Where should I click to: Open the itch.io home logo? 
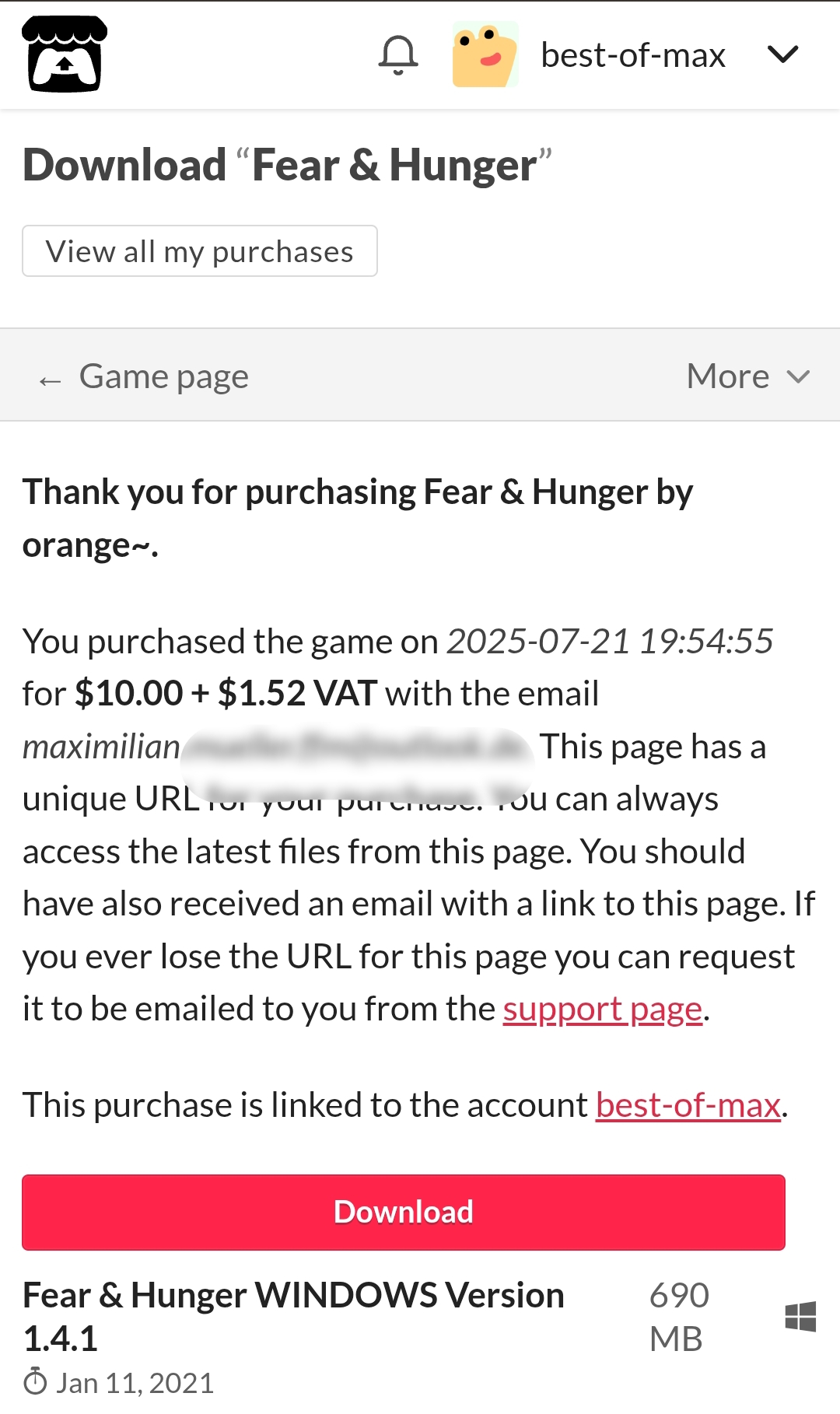[65, 54]
